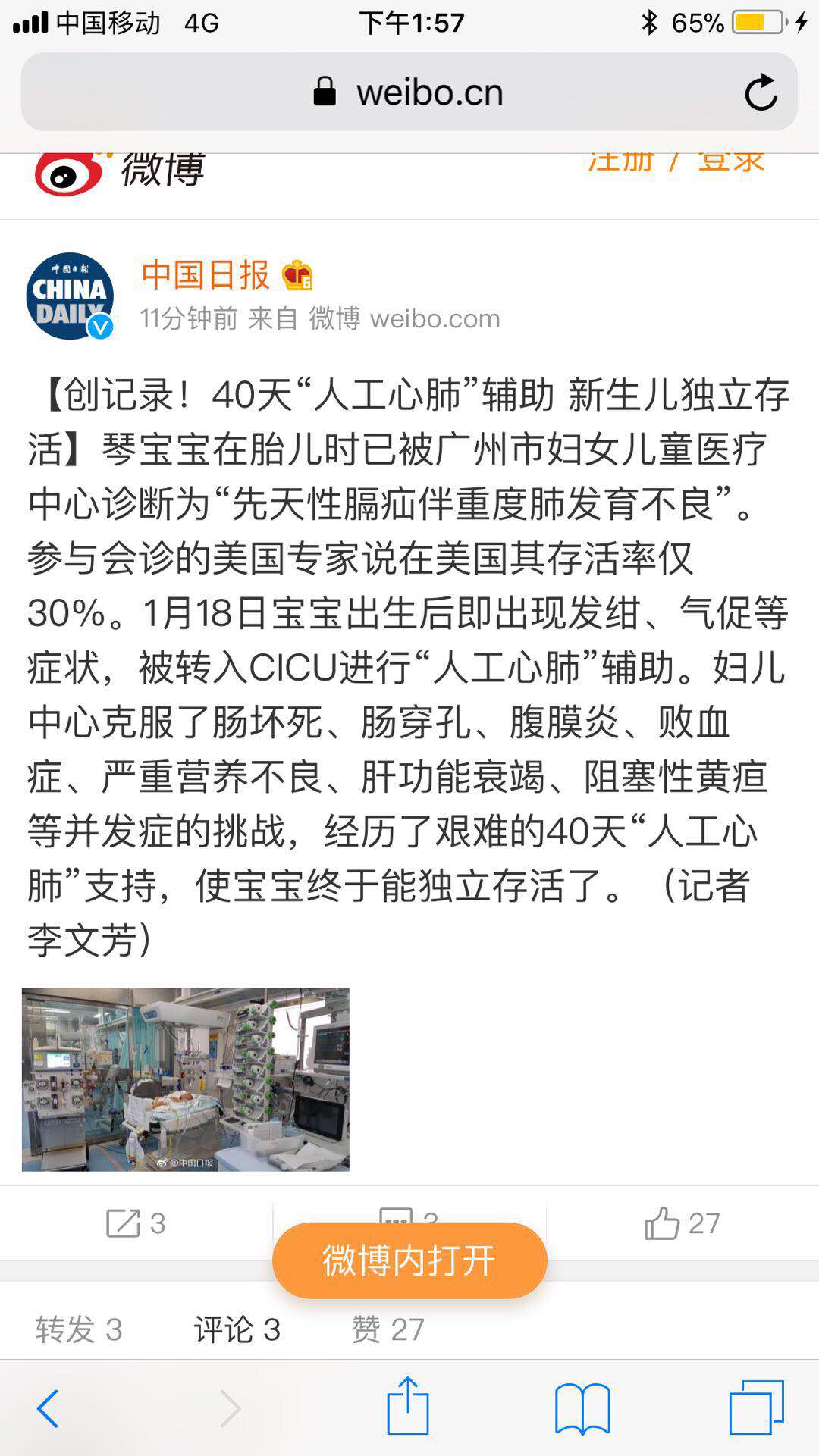Tap 微博内打开 button
This screenshot has height=1456, width=819.
tap(409, 1260)
